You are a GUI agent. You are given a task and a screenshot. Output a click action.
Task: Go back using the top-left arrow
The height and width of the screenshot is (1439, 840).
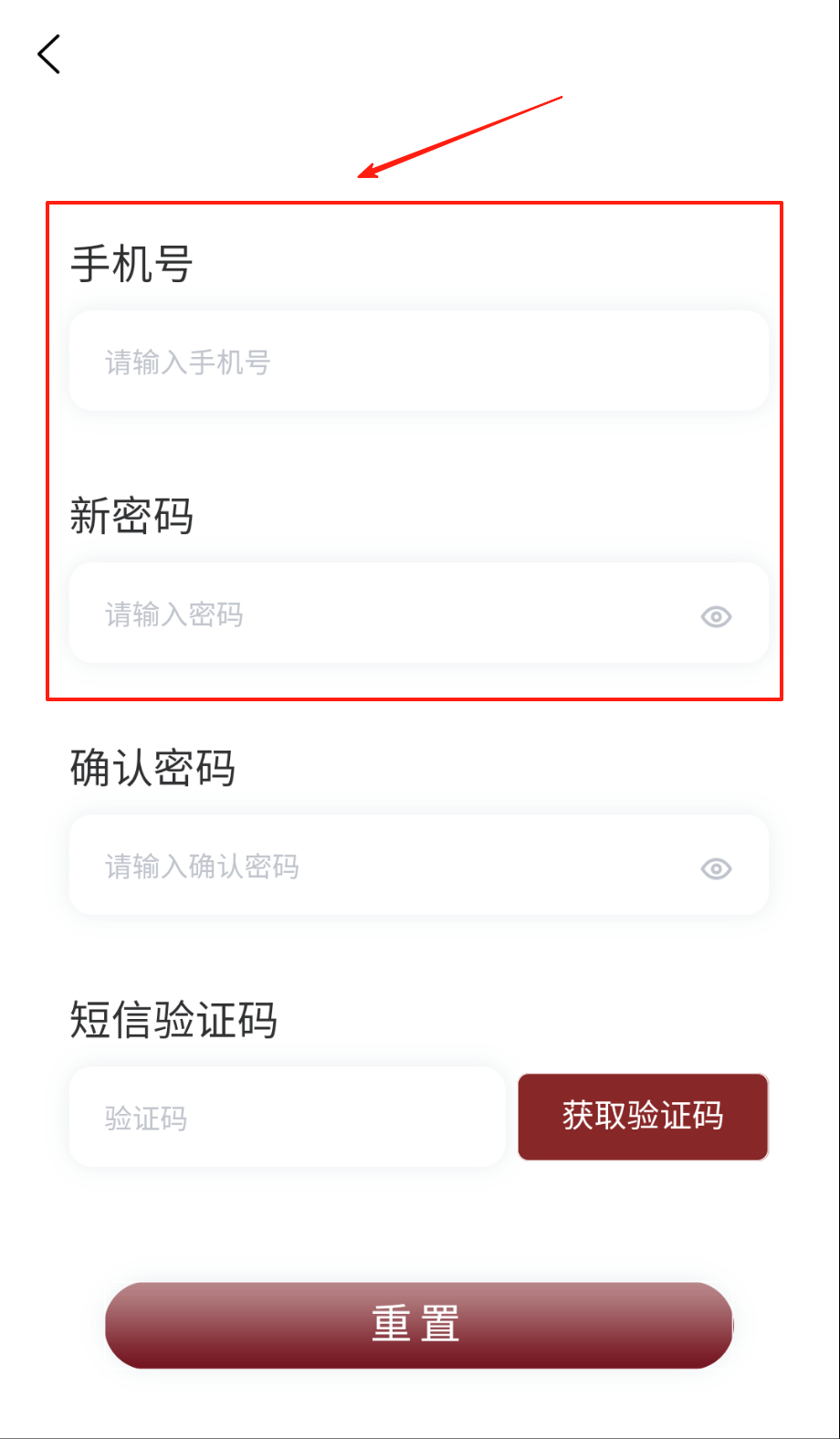(x=49, y=55)
